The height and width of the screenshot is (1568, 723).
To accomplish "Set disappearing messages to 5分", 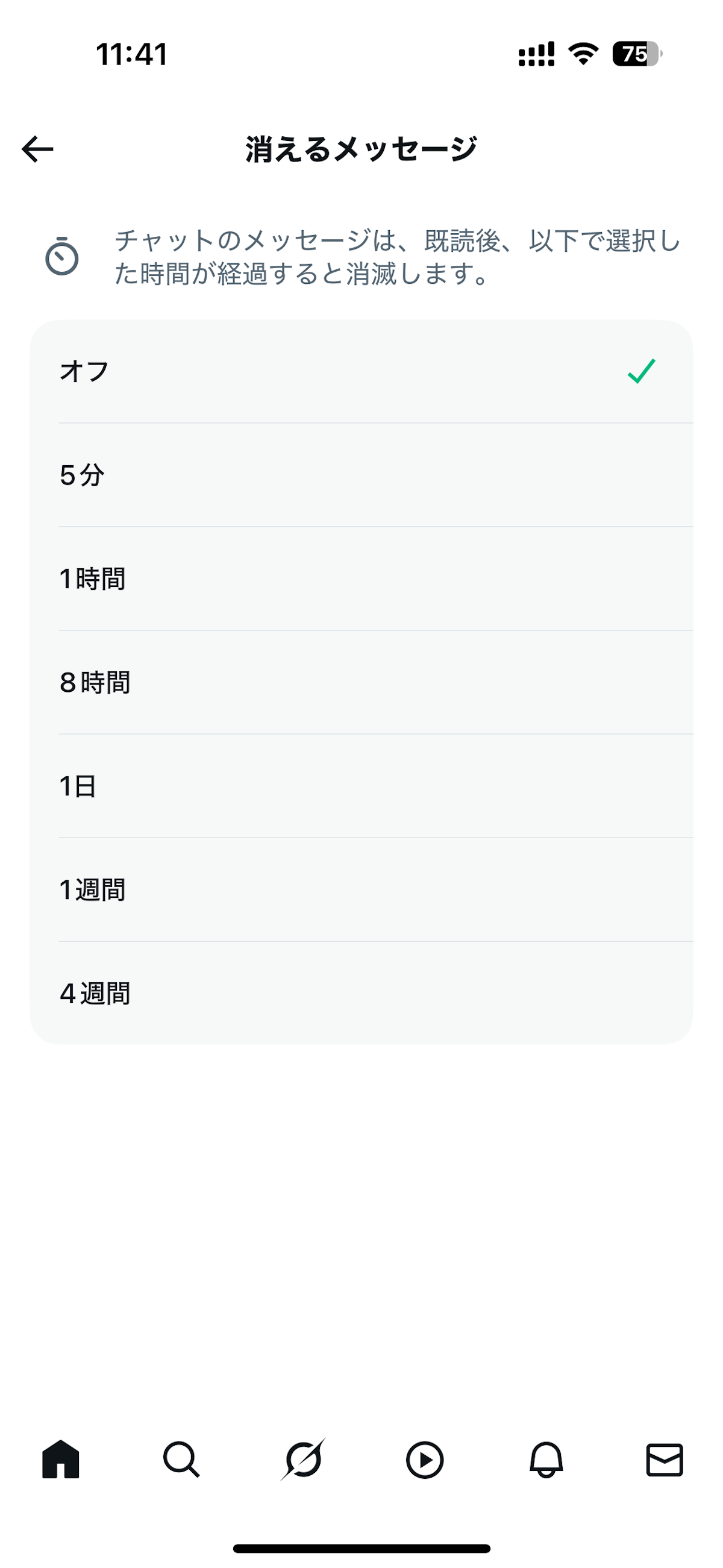I will [361, 475].
